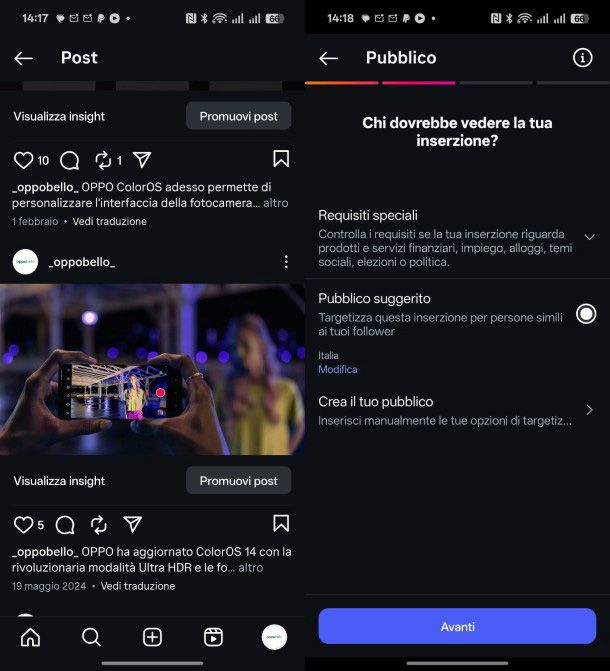Open the three-dot menu beside _oppobello_

(x=286, y=262)
